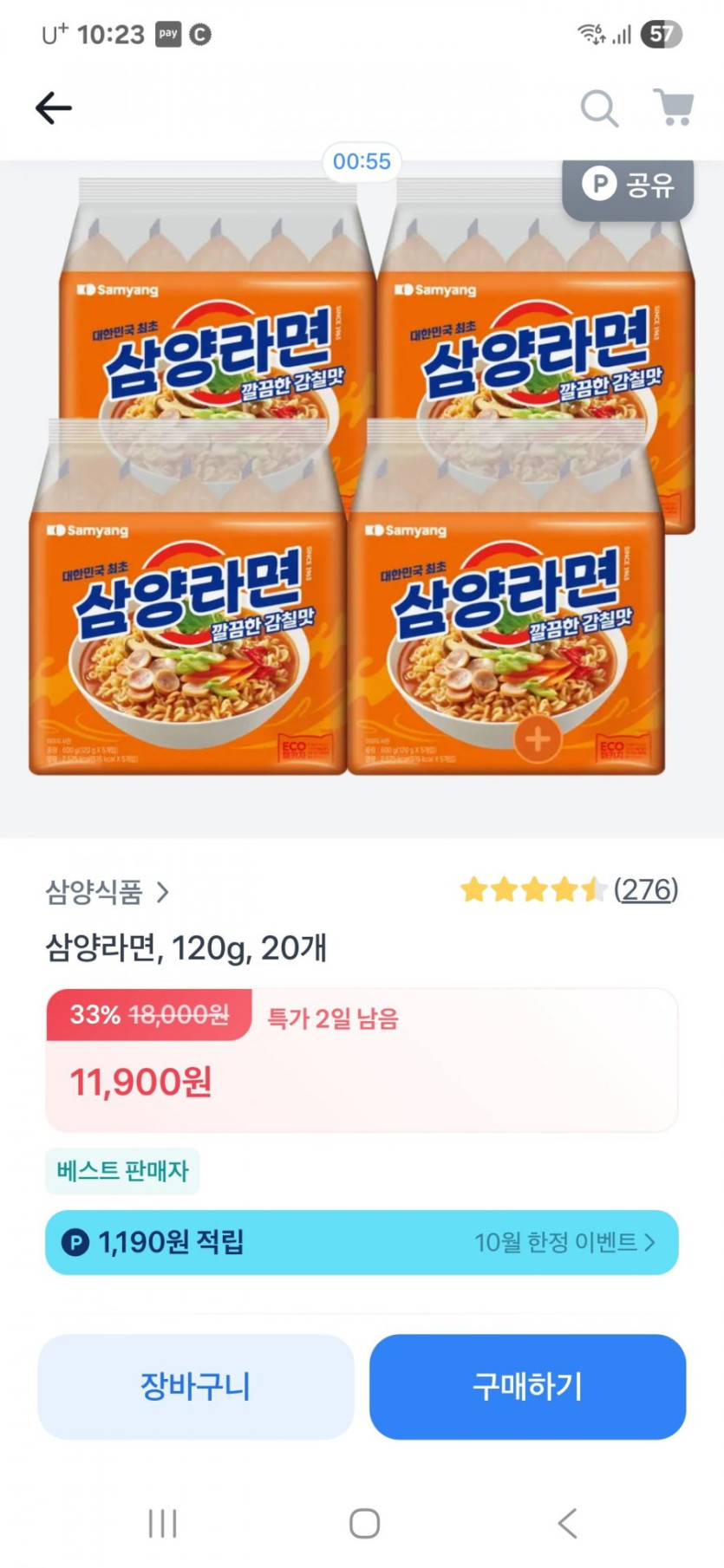Open the shopping cart

click(x=673, y=107)
